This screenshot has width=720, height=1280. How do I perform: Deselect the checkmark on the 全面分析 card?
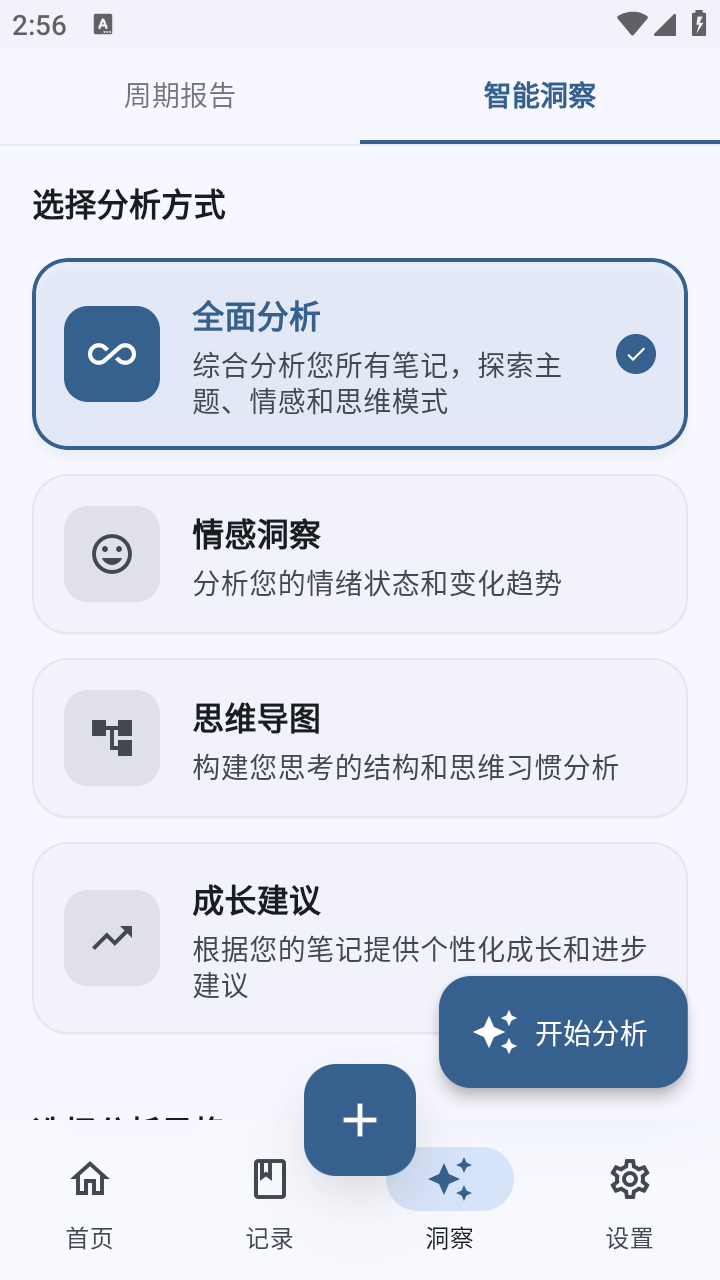click(x=635, y=354)
